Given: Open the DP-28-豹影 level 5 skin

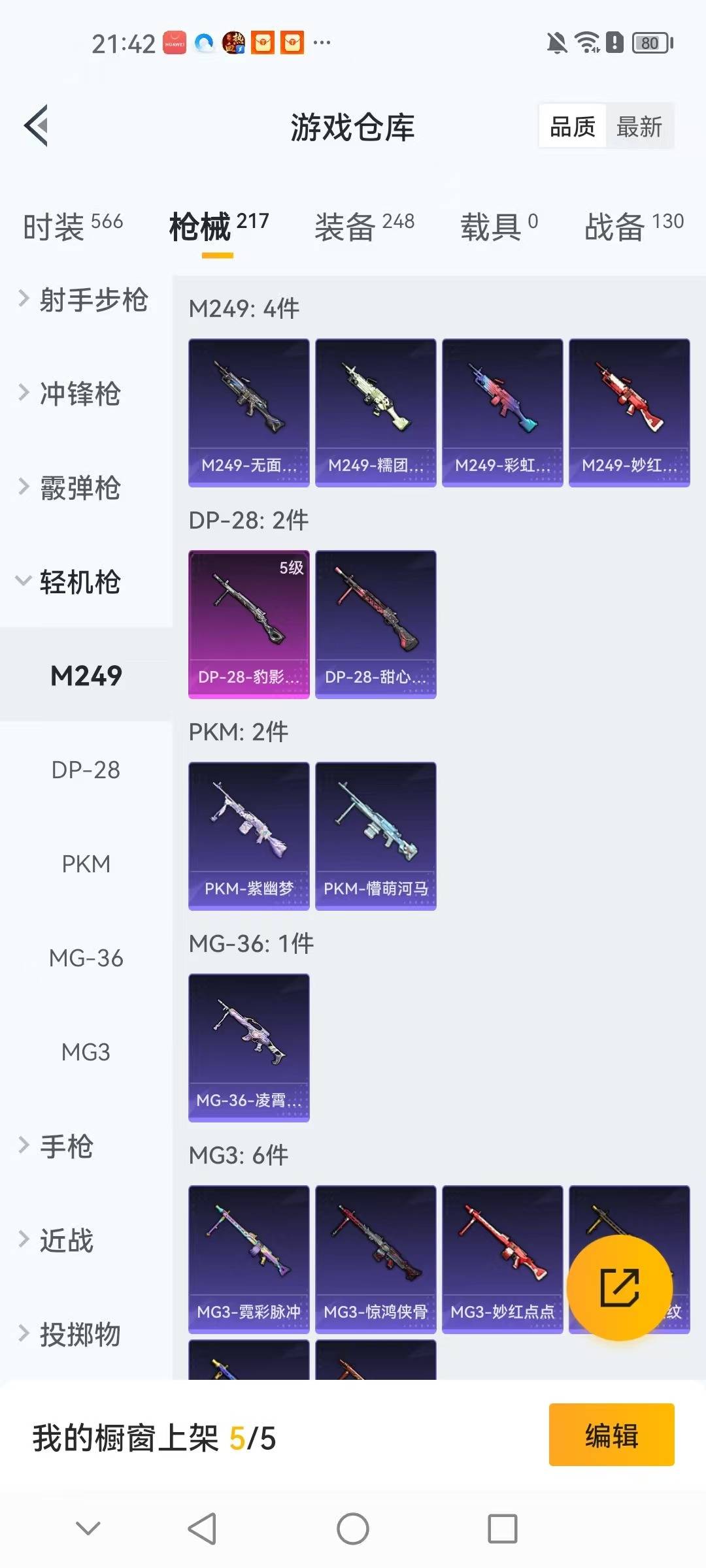Looking at the screenshot, I should point(248,624).
